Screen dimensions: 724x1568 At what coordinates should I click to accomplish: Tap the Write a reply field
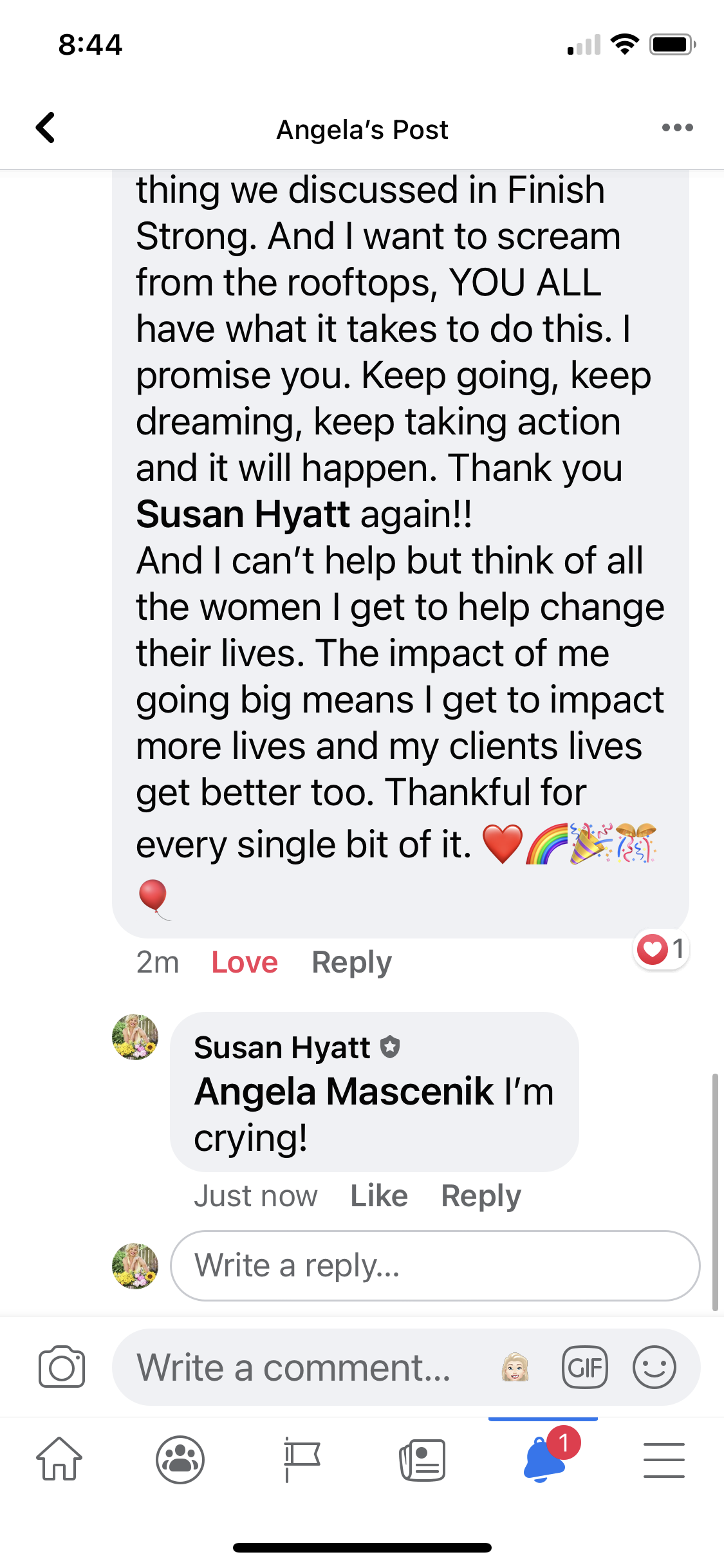tap(434, 1265)
